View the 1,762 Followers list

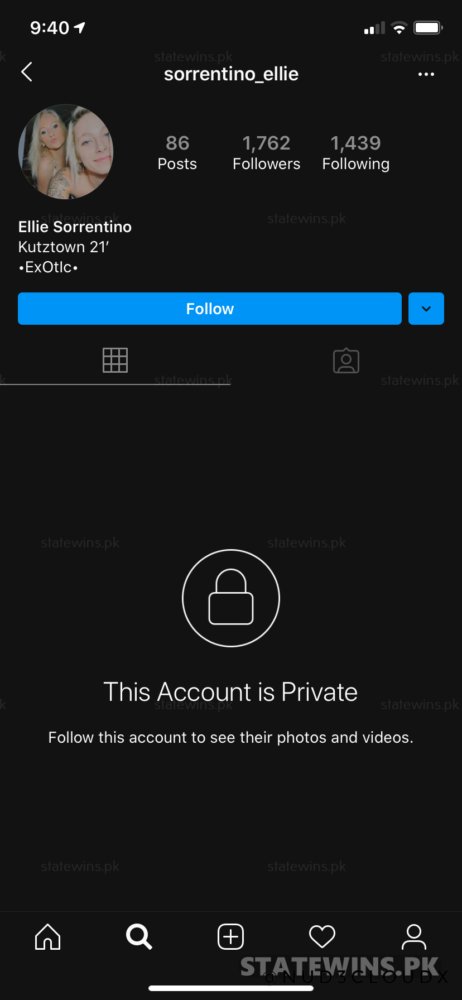pyautogui.click(x=266, y=153)
